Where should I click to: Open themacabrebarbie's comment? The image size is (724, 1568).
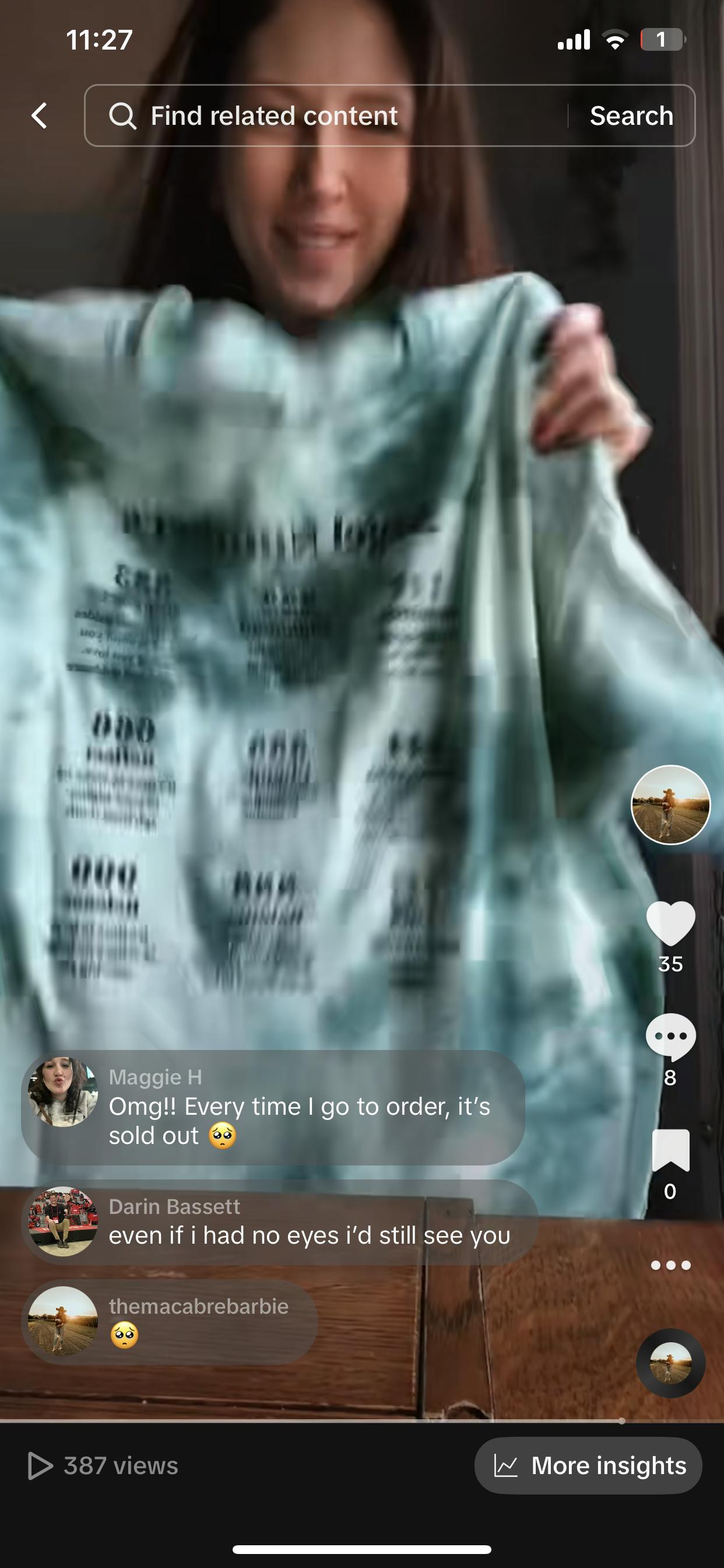point(170,1321)
